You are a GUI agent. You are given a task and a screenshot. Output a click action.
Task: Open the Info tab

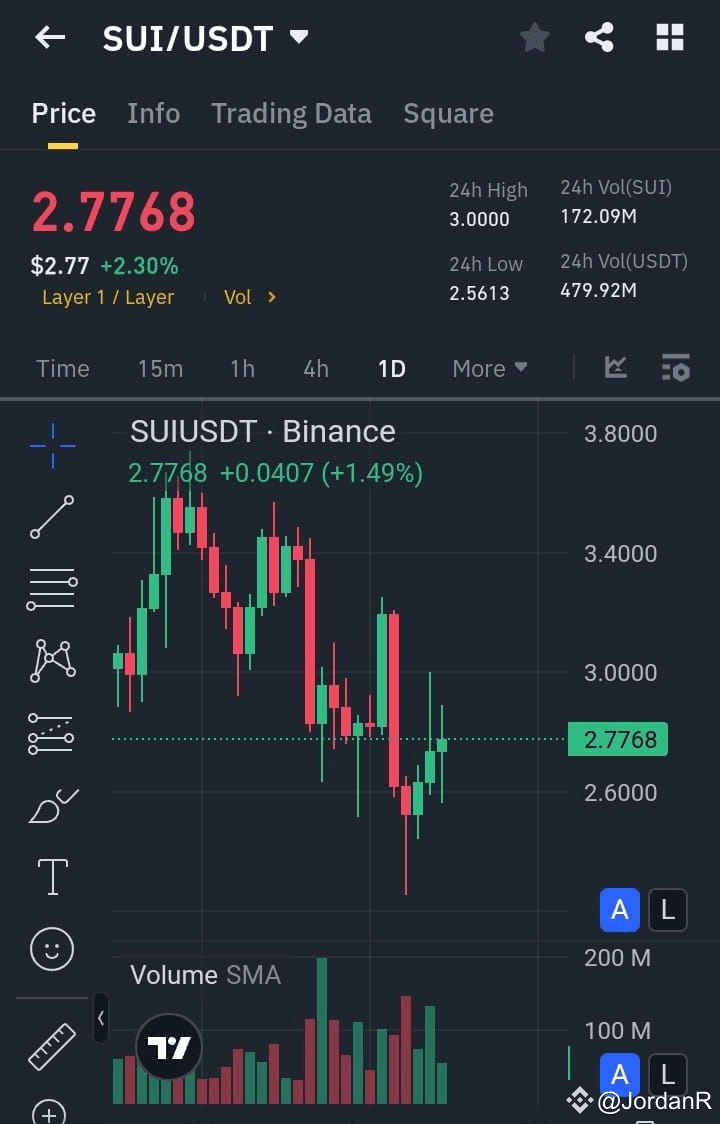pyautogui.click(x=153, y=113)
